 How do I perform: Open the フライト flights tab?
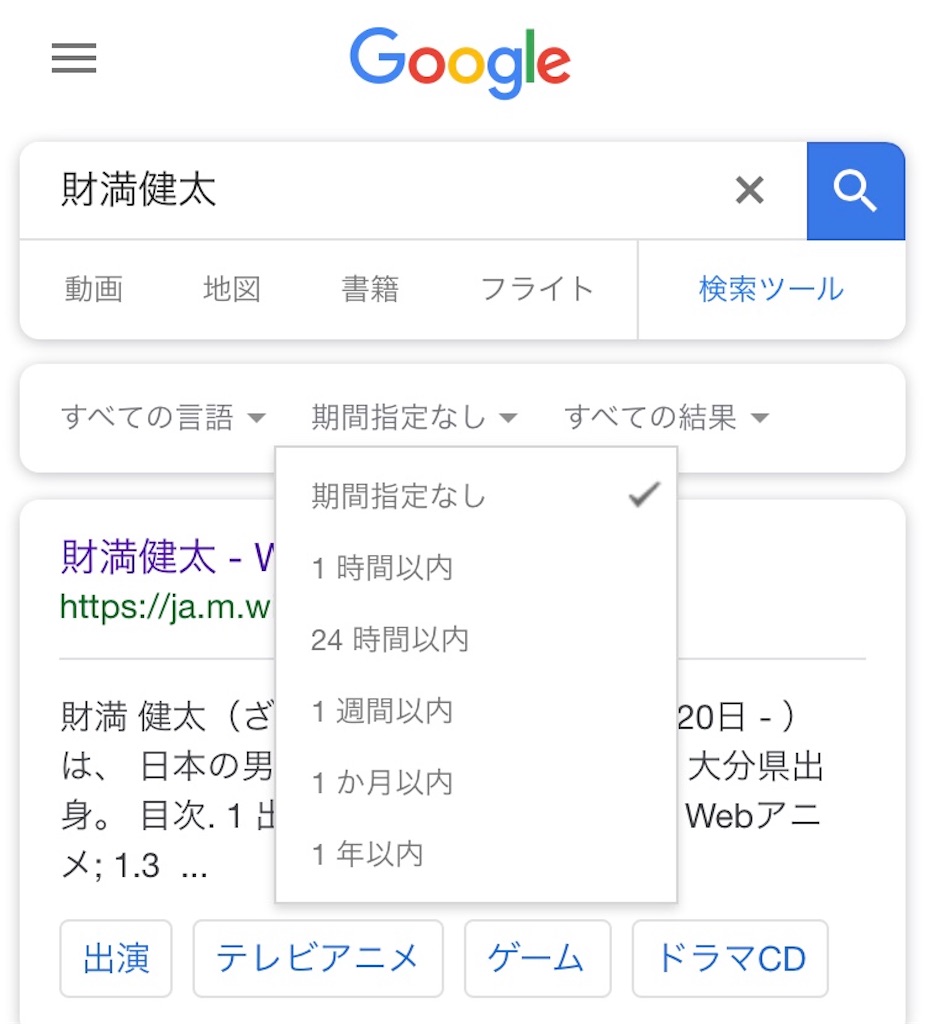point(537,289)
